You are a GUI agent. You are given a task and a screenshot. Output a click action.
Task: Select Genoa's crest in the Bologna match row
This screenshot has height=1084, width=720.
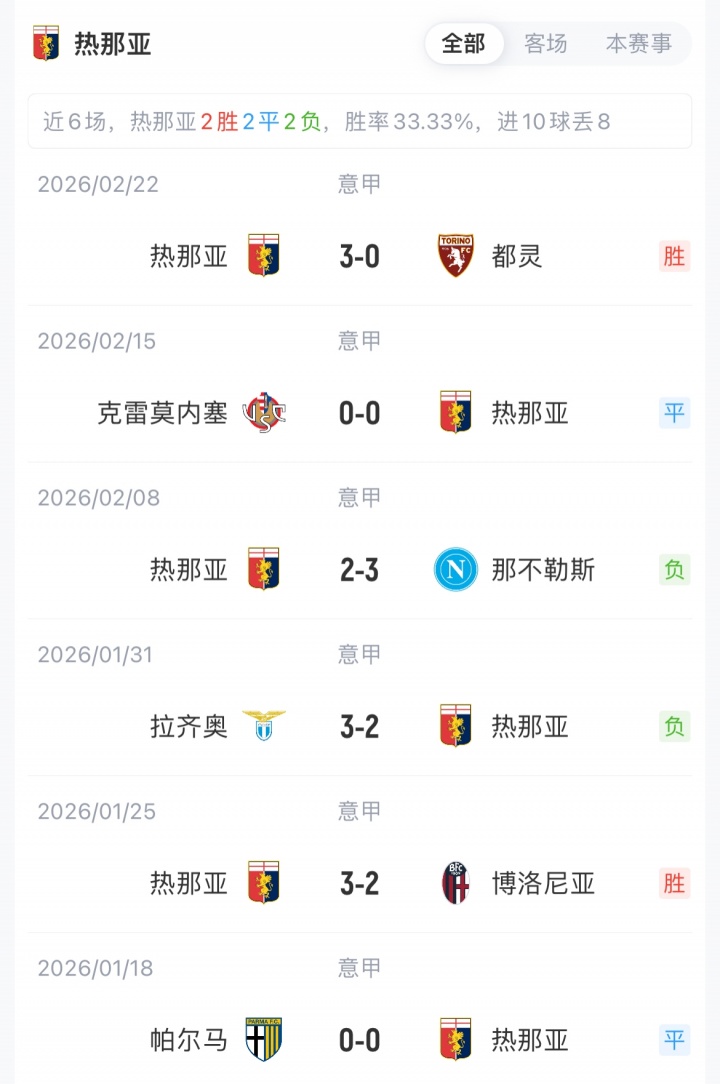[262, 883]
